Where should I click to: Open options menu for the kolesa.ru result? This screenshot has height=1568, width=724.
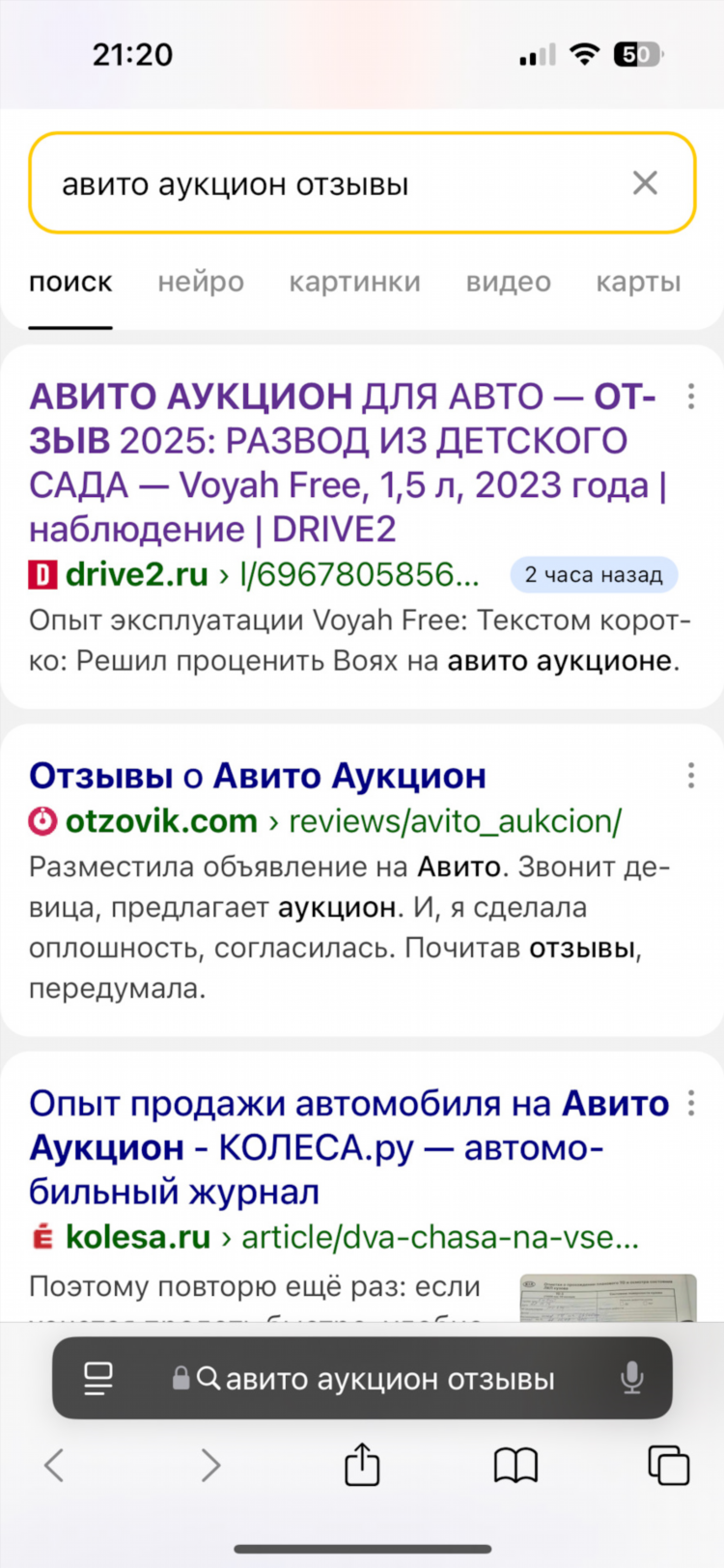[691, 1103]
